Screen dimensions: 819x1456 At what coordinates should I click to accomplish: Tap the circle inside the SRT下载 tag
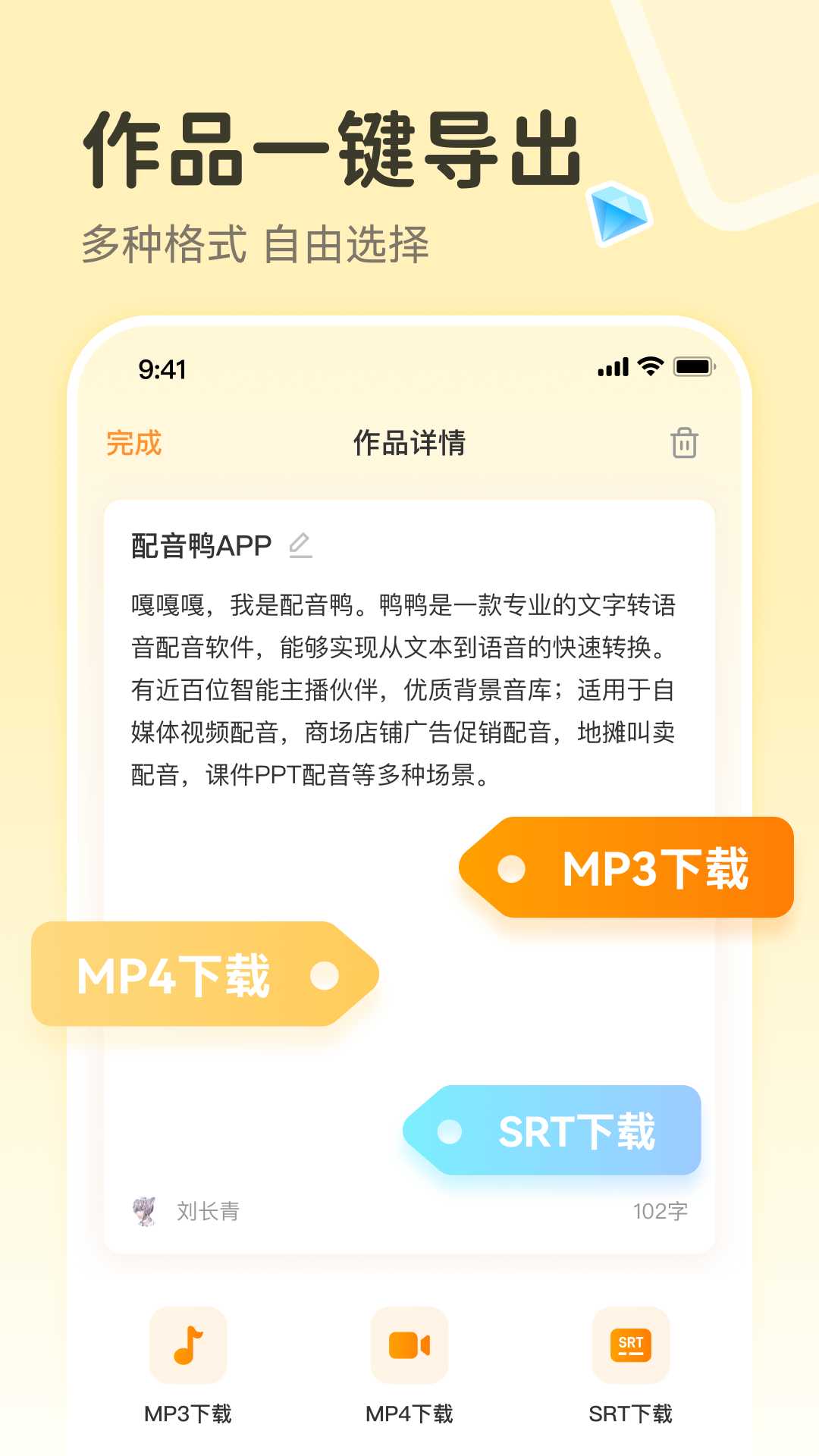pyautogui.click(x=452, y=1131)
